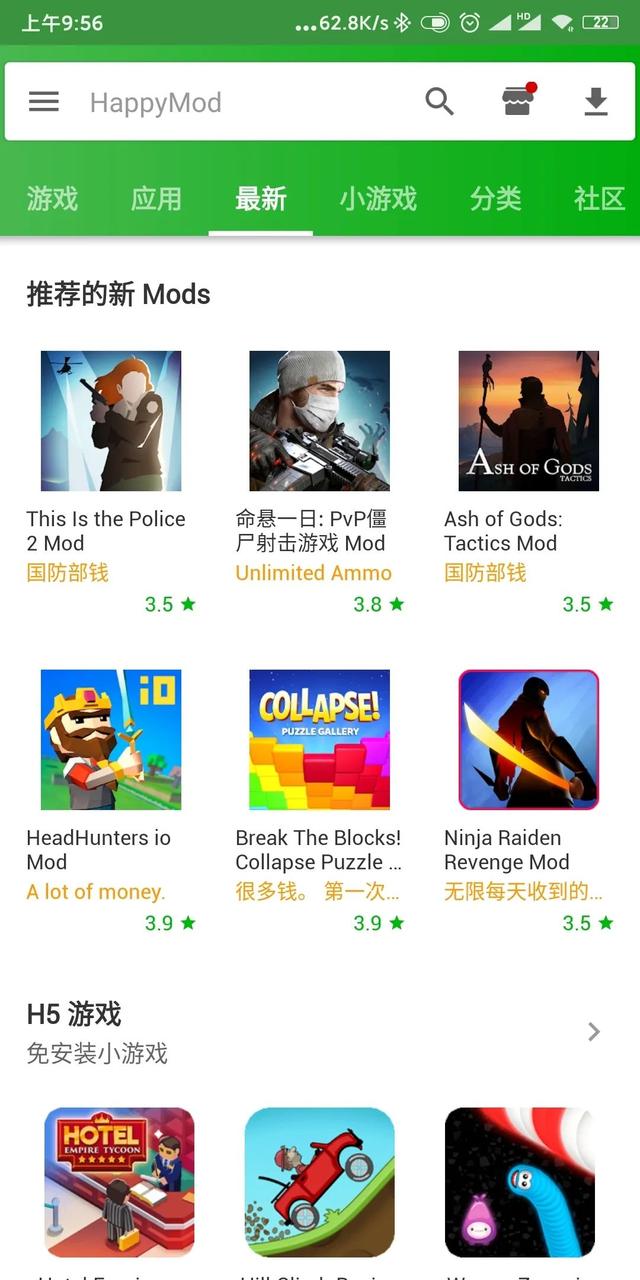Open the hamburger drawer menu
The image size is (640, 1280).
pos(44,102)
